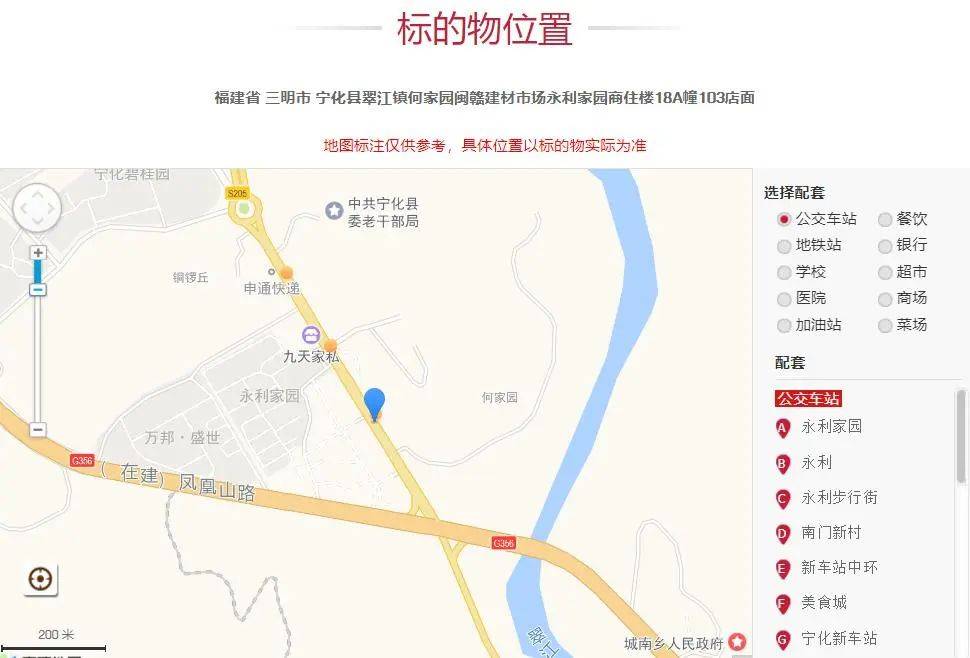Select the 超市 radio option
970x658 pixels.
point(885,272)
